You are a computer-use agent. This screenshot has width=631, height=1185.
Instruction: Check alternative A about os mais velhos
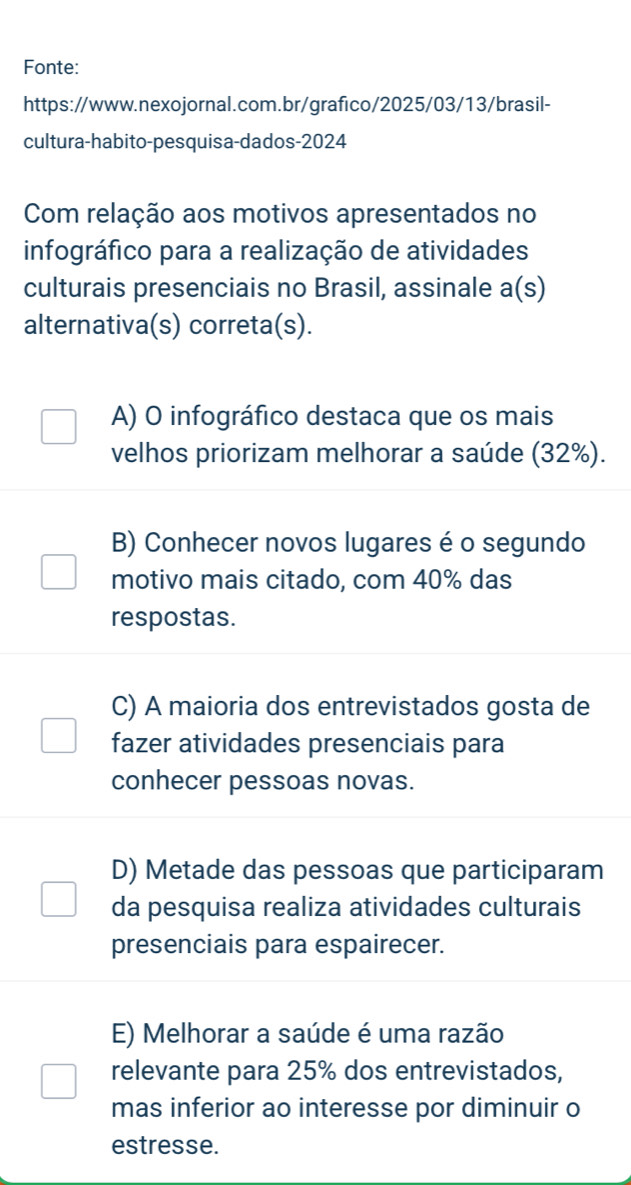pyautogui.click(x=57, y=426)
